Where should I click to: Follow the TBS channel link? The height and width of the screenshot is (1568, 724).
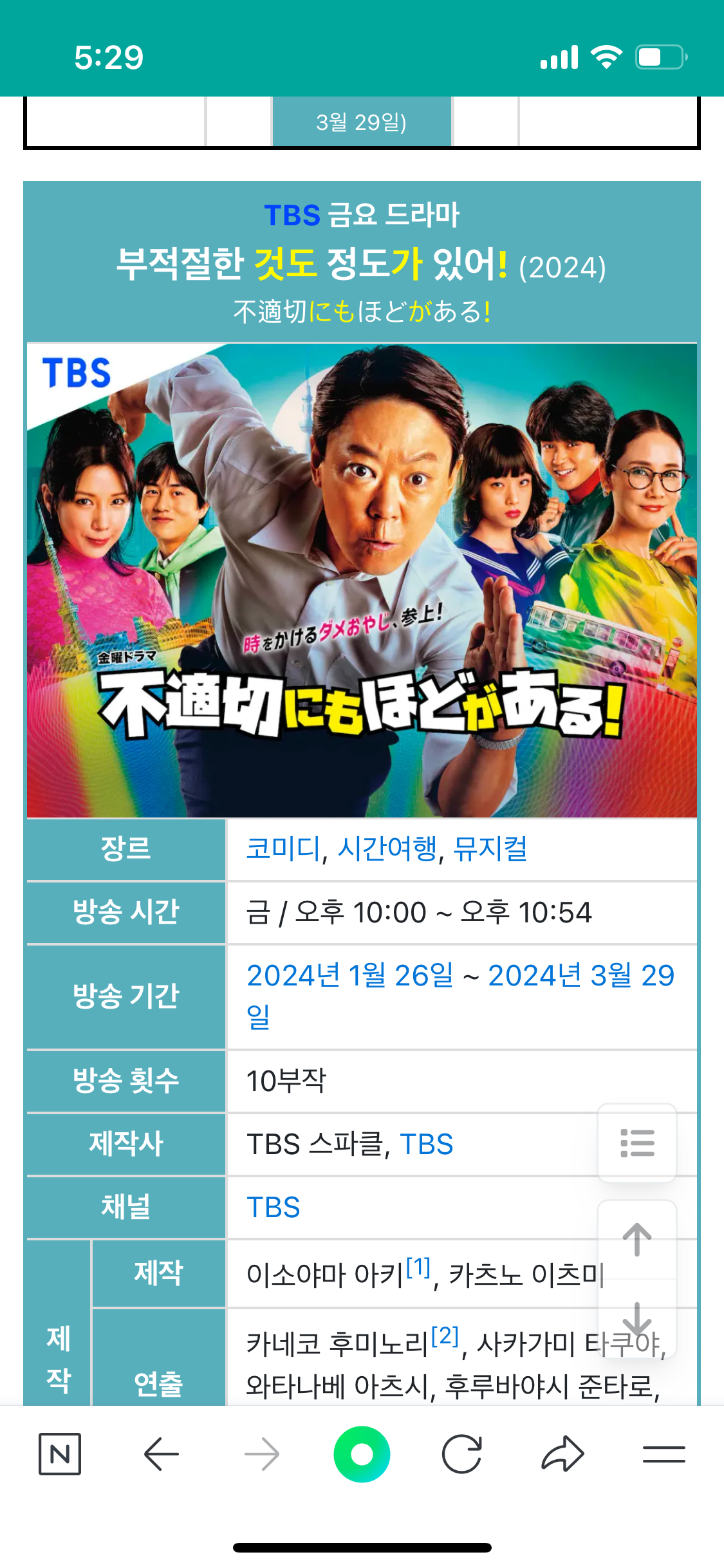[273, 1208]
